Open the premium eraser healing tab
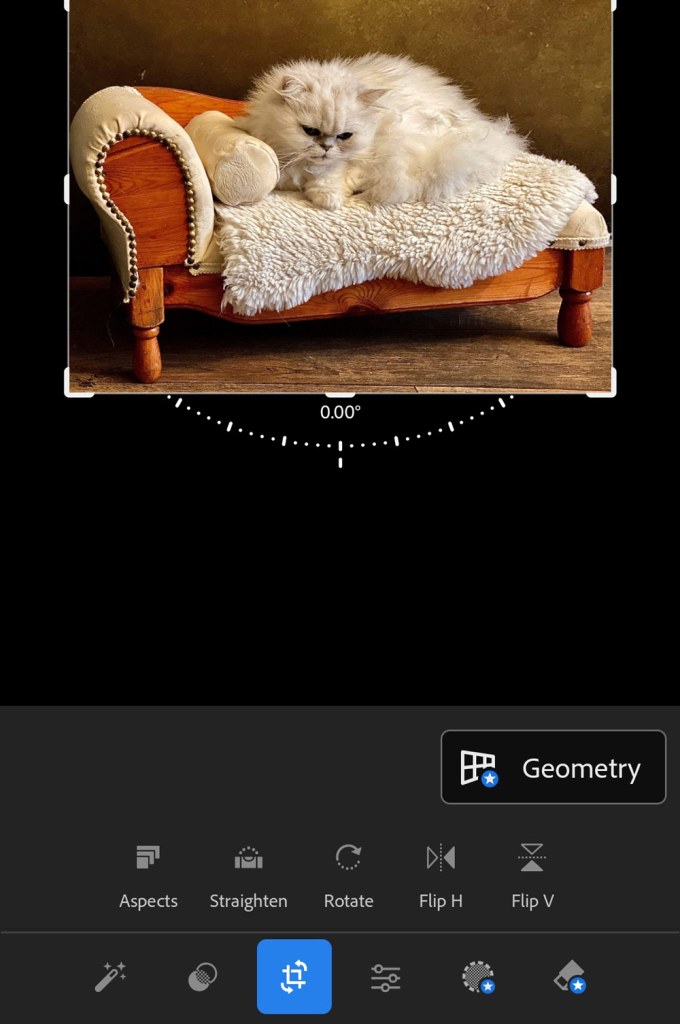This screenshot has width=680, height=1024. (x=569, y=977)
